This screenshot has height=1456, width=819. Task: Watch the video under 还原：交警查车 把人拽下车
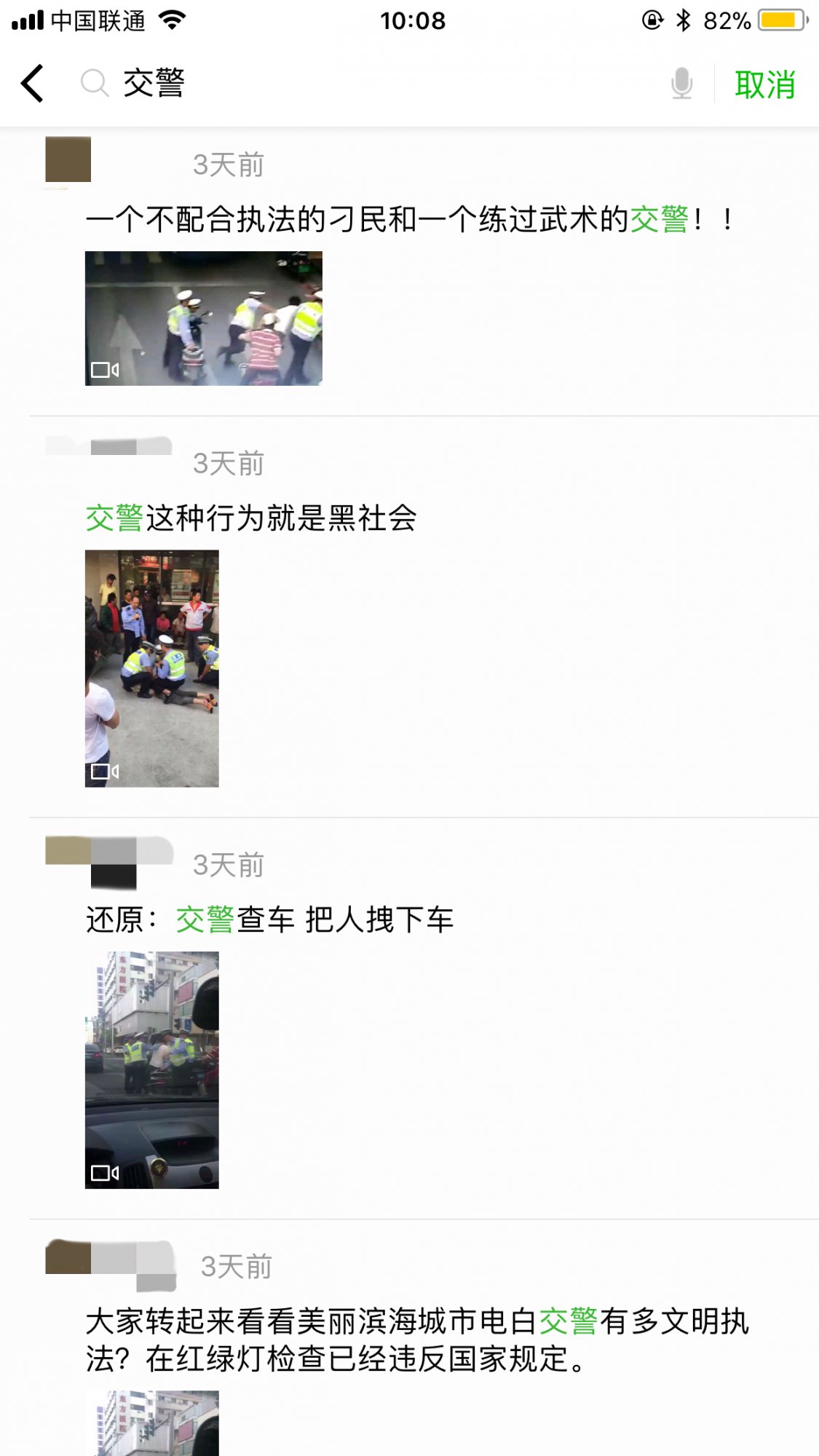coord(151,1069)
